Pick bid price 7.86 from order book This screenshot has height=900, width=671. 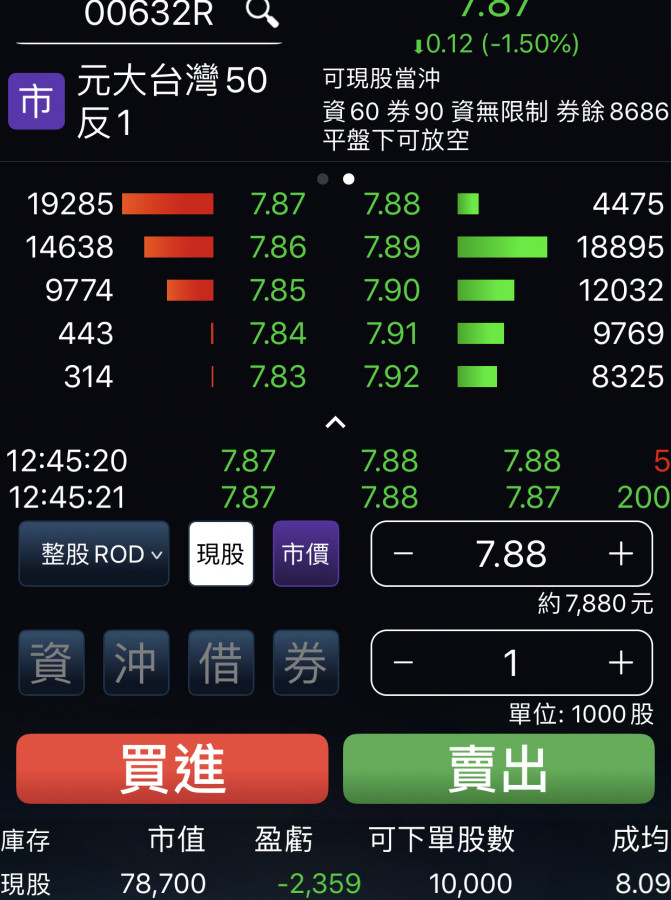pos(278,247)
